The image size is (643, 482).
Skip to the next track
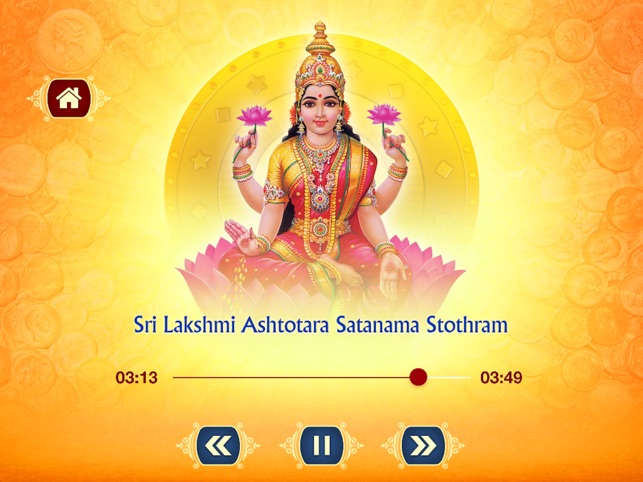(x=421, y=444)
